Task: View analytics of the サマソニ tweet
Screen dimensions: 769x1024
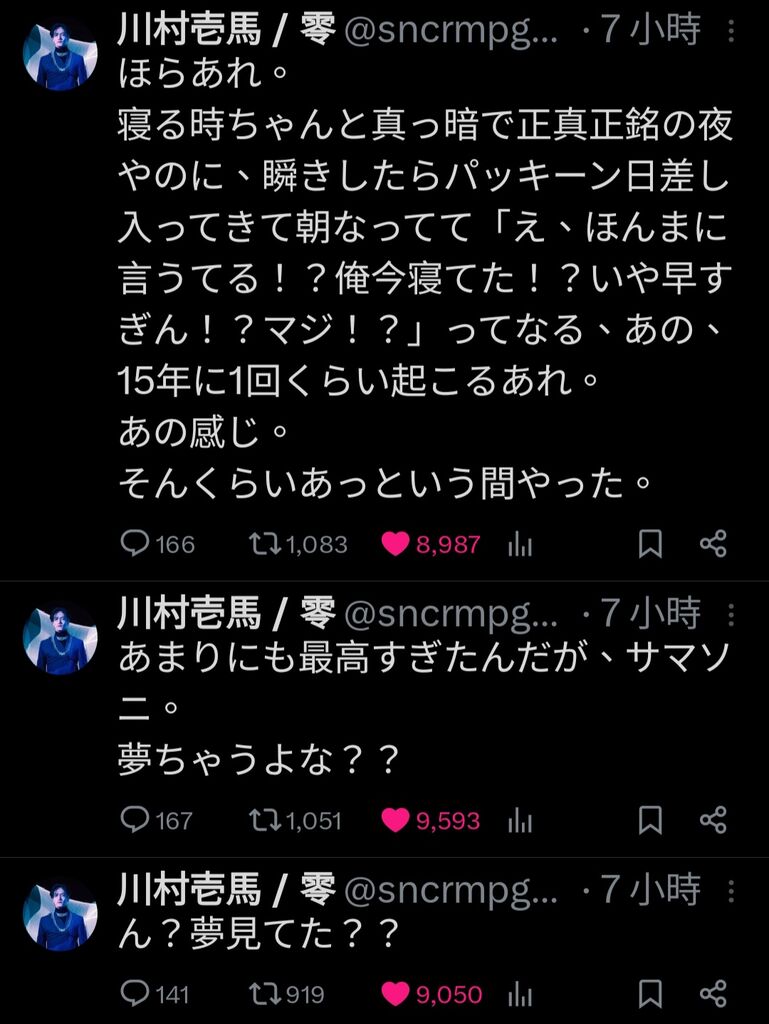Action: (520, 820)
